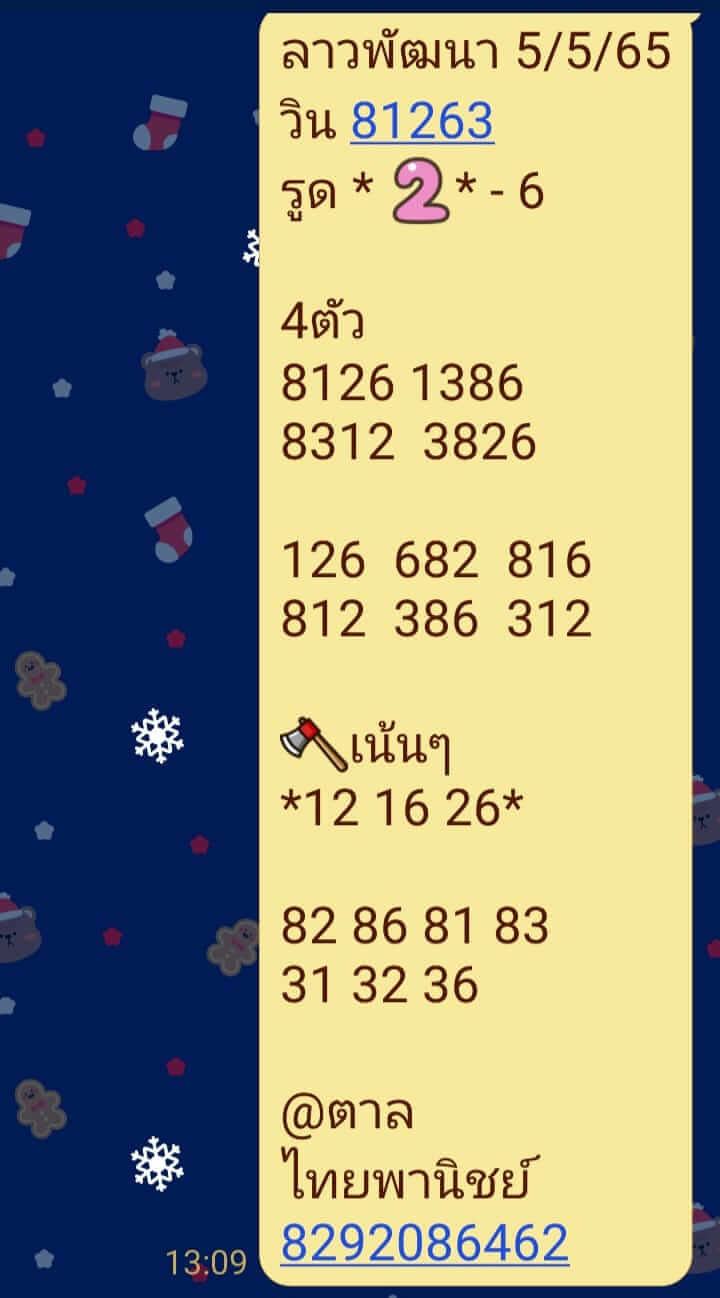The height and width of the screenshot is (1298, 720).
Task: Open the underlined 81263 link
Action: (422, 122)
